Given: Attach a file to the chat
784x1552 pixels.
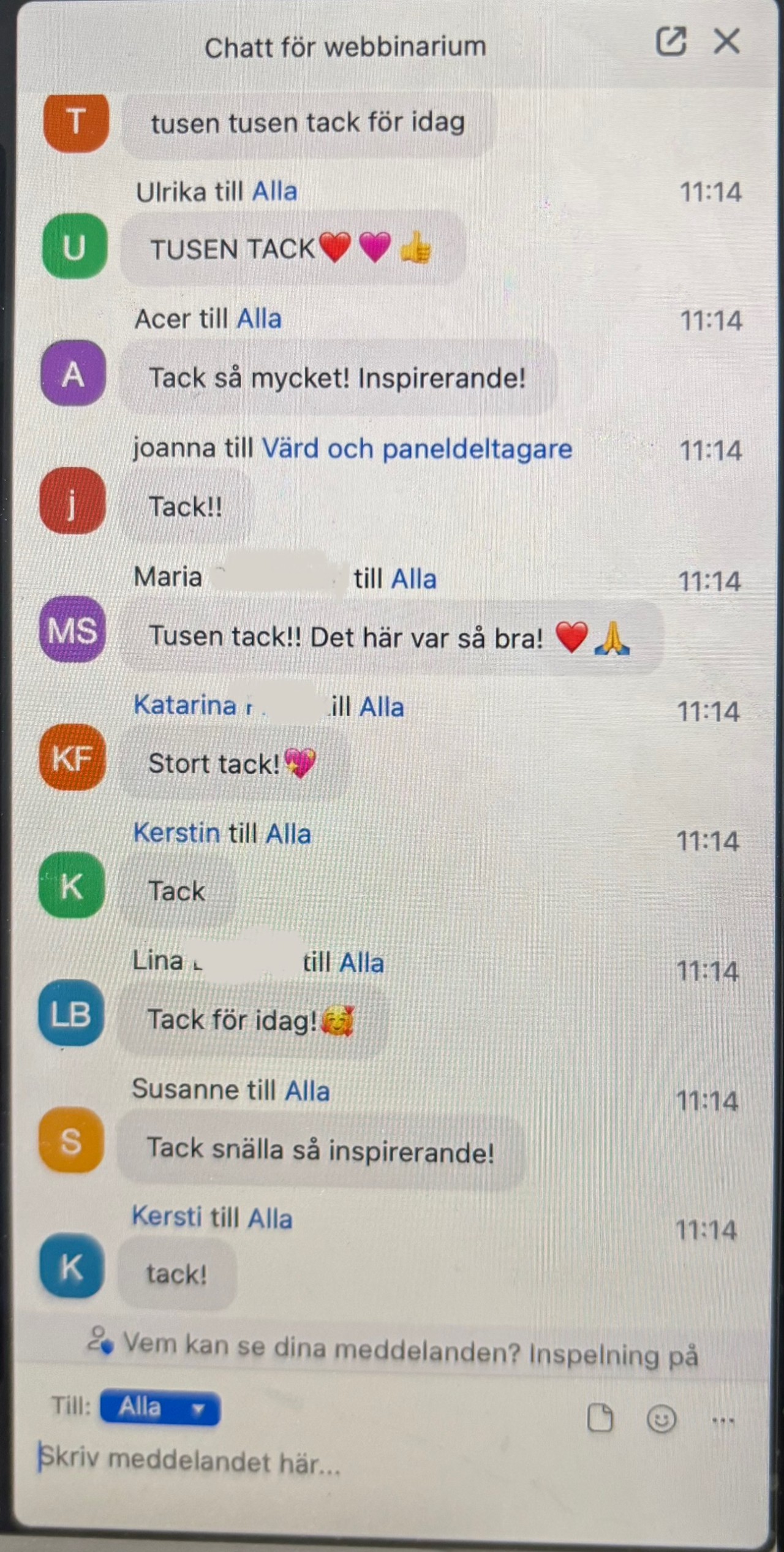Looking at the screenshot, I should (x=600, y=1418).
